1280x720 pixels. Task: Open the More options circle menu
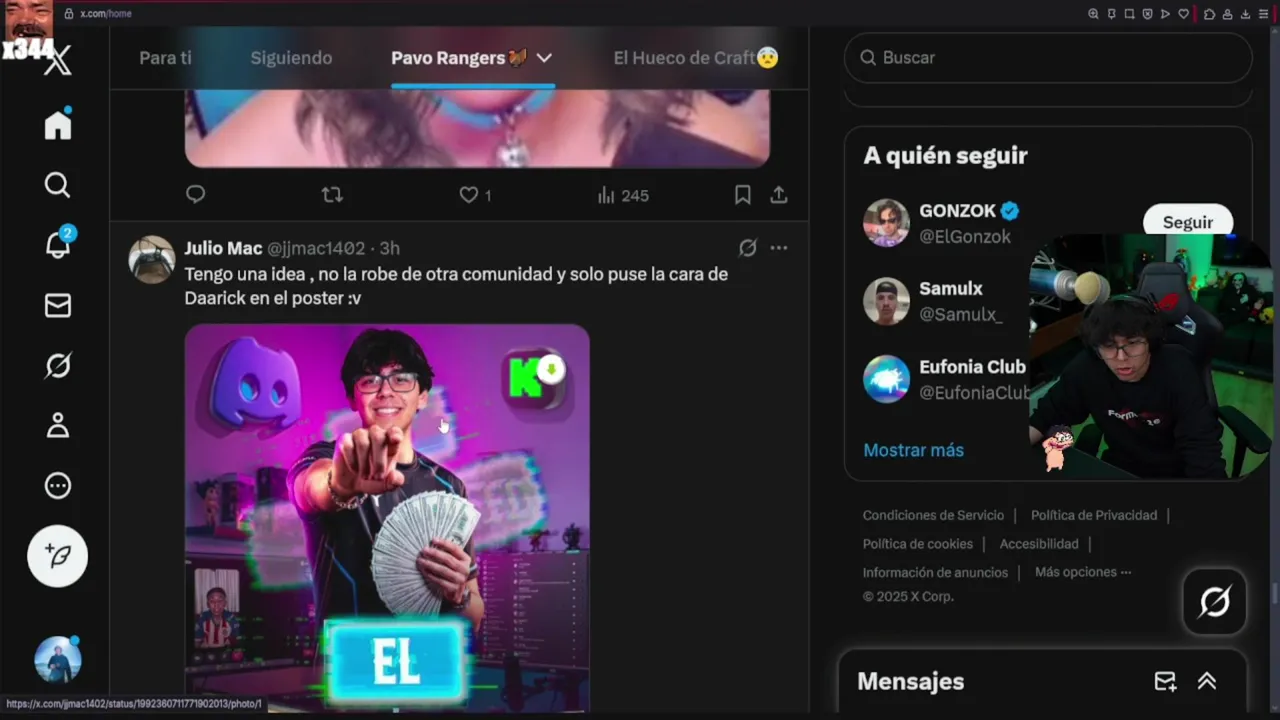pyautogui.click(x=57, y=486)
